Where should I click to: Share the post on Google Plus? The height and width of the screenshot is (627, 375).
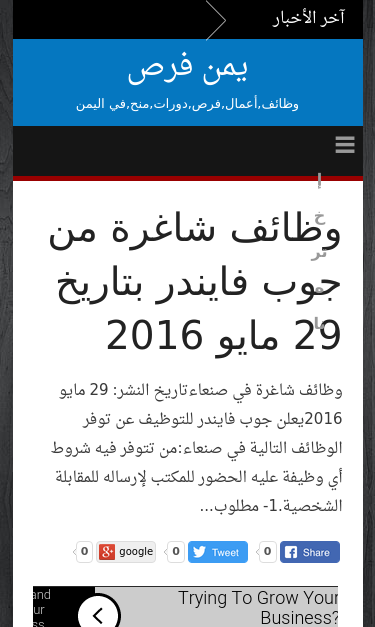[x=126, y=552]
